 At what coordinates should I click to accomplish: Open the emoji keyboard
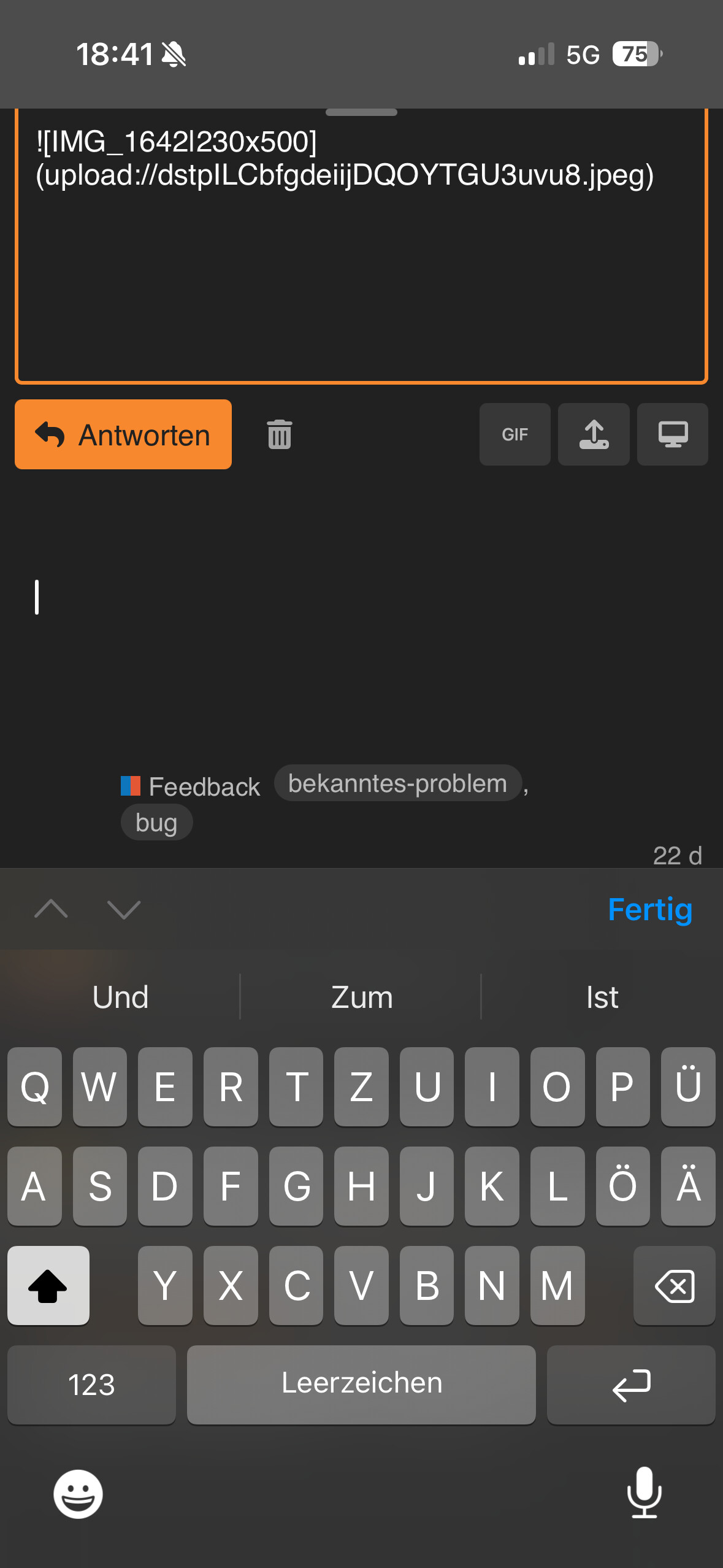tap(78, 1494)
